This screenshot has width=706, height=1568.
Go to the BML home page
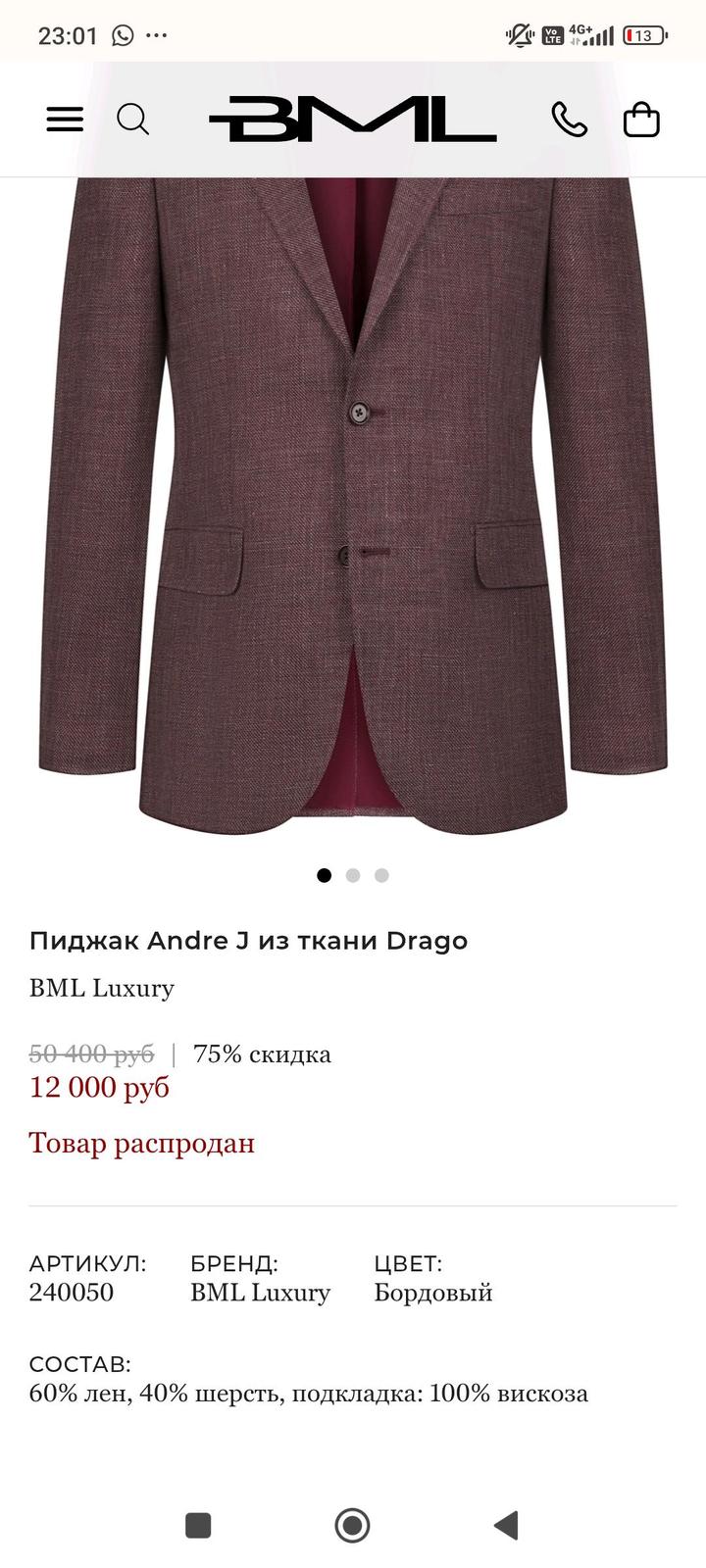pos(353,120)
